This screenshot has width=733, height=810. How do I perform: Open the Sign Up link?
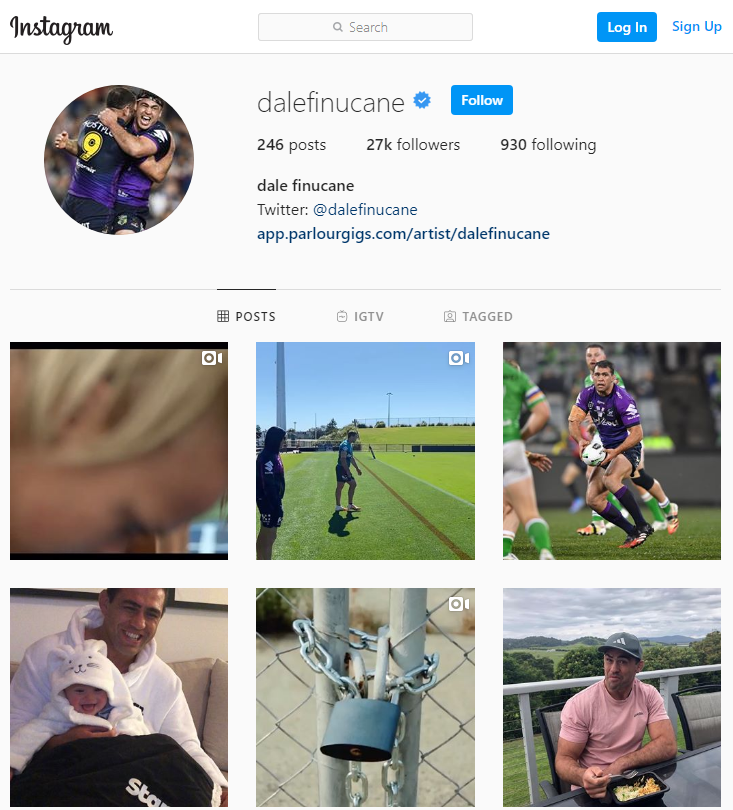(x=696, y=27)
